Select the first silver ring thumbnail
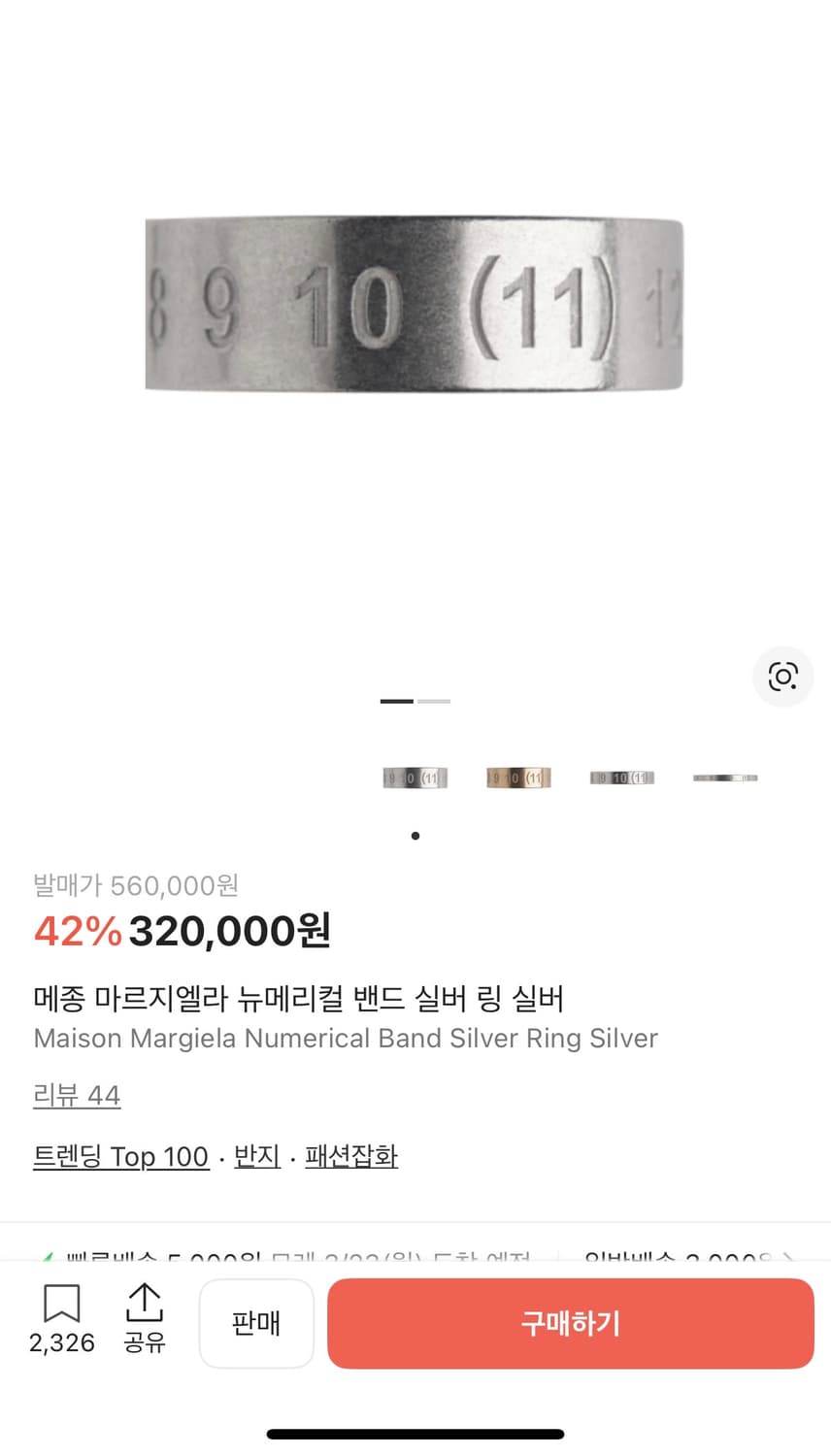 pyautogui.click(x=415, y=777)
